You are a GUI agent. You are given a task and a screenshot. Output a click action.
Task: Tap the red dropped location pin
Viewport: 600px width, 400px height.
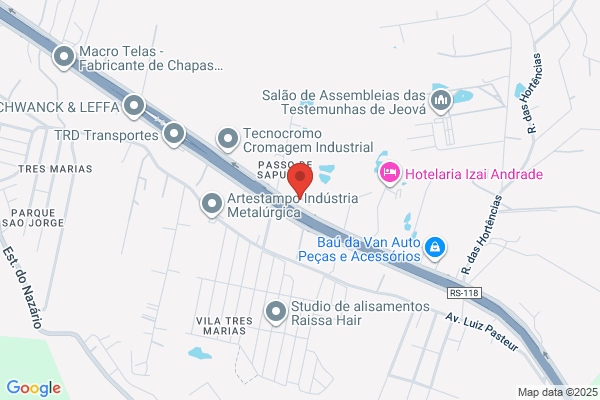tap(300, 180)
